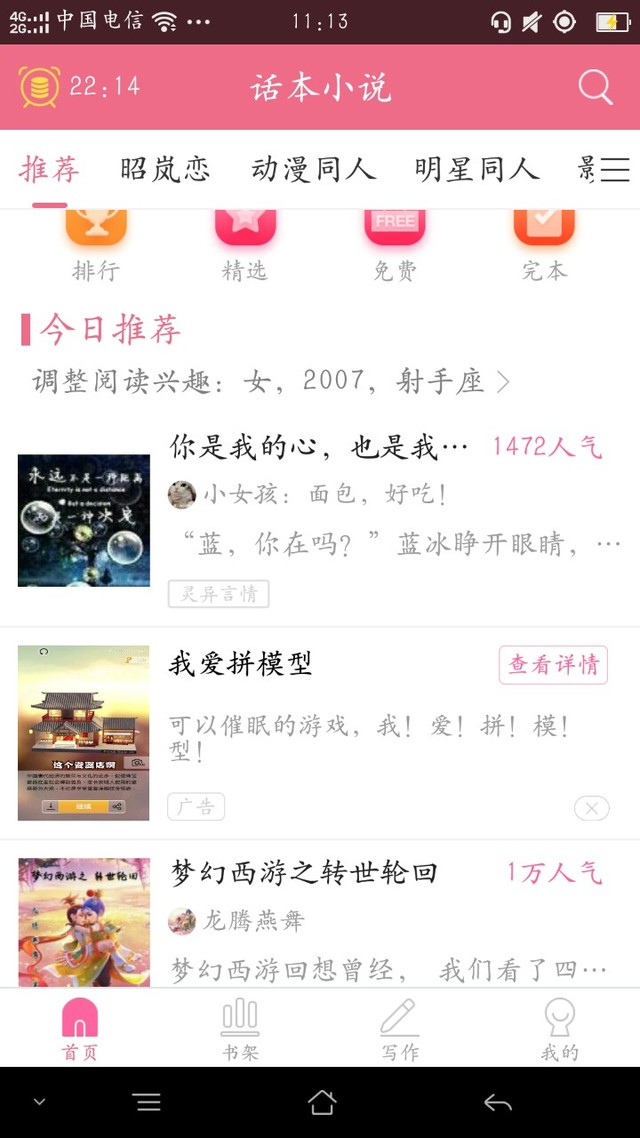This screenshot has width=640, height=1138.
Task: Open the search icon in the header
Action: 596,88
